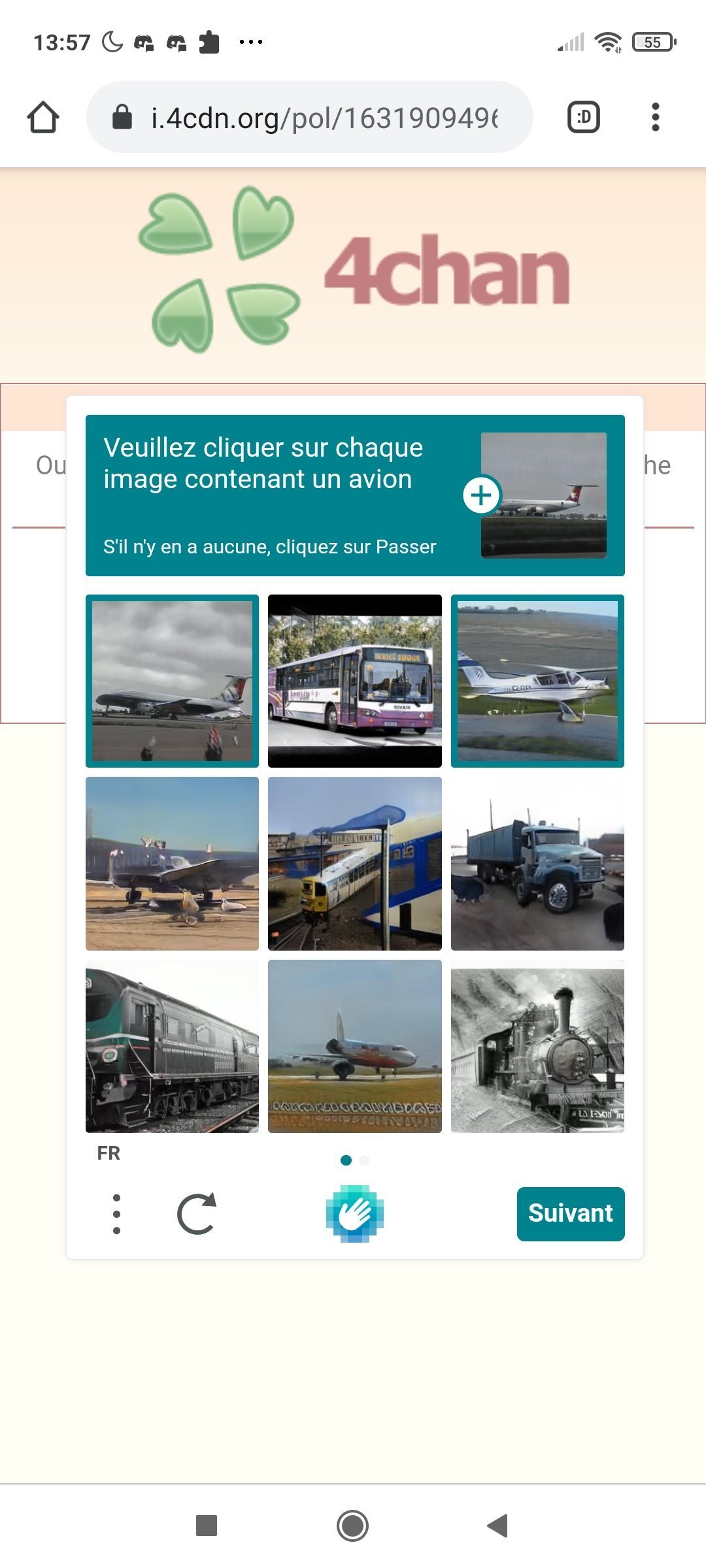Select the black-and-white steam locomotive tile

pyautogui.click(x=537, y=1046)
